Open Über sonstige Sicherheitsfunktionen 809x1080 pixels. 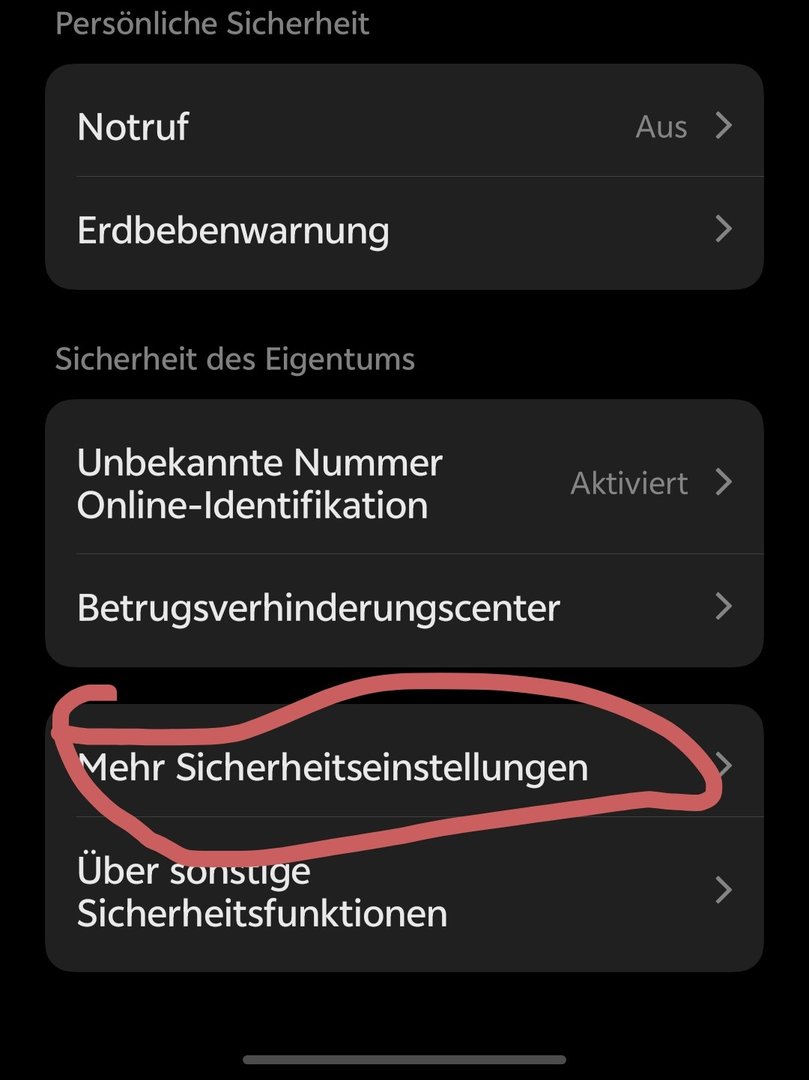[404, 891]
